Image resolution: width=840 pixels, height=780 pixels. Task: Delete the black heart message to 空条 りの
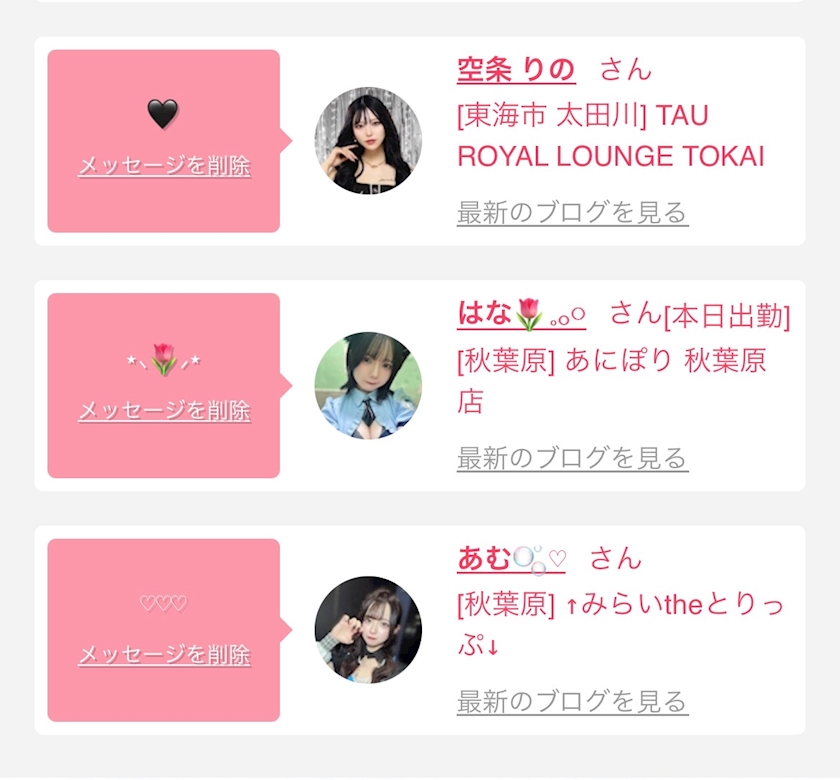click(164, 166)
